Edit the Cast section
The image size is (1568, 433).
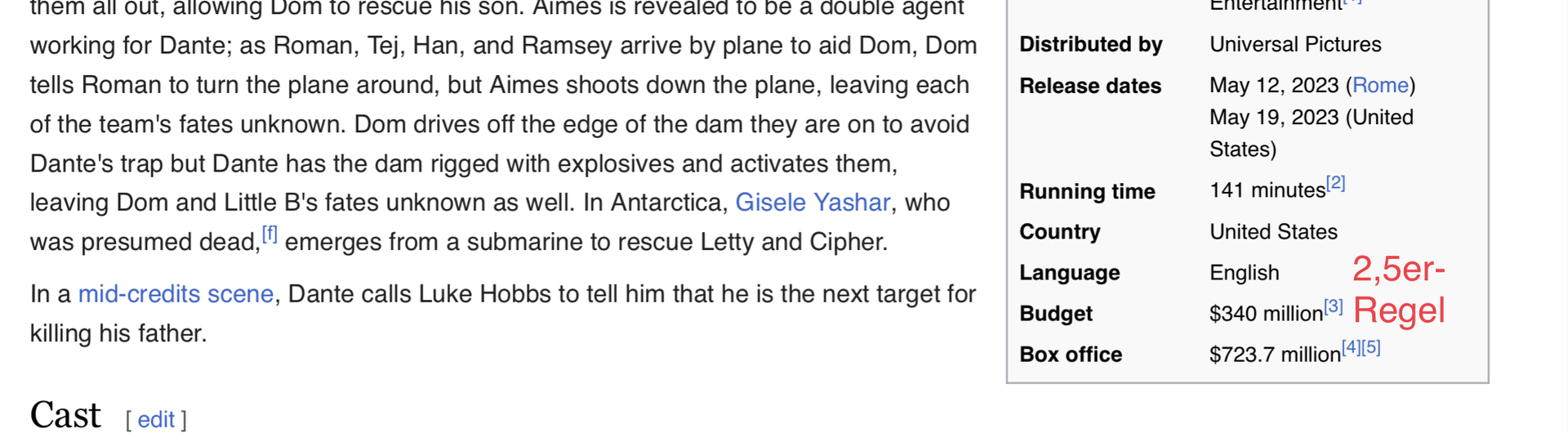(x=156, y=419)
